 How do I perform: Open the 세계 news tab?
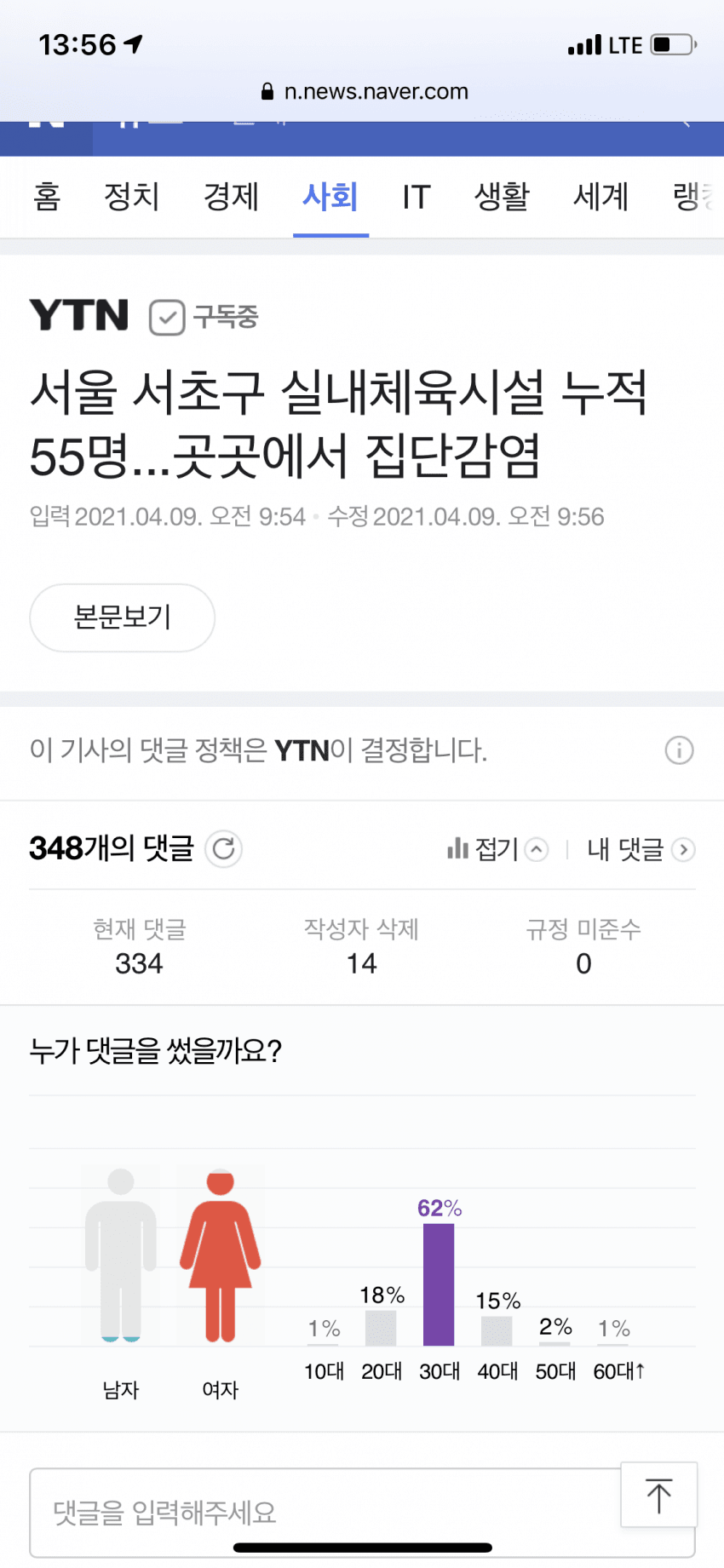click(x=600, y=197)
